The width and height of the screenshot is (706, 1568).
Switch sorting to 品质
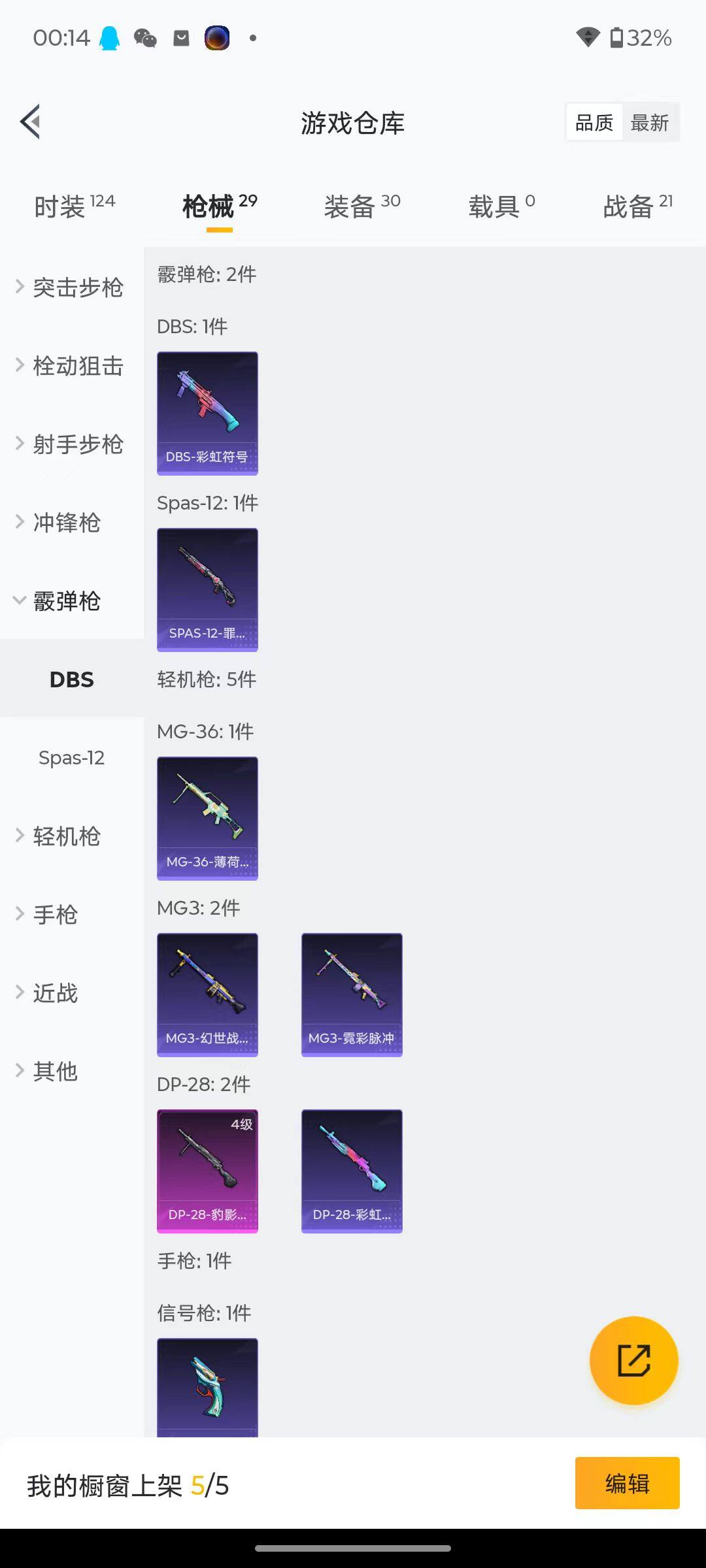pyautogui.click(x=593, y=122)
